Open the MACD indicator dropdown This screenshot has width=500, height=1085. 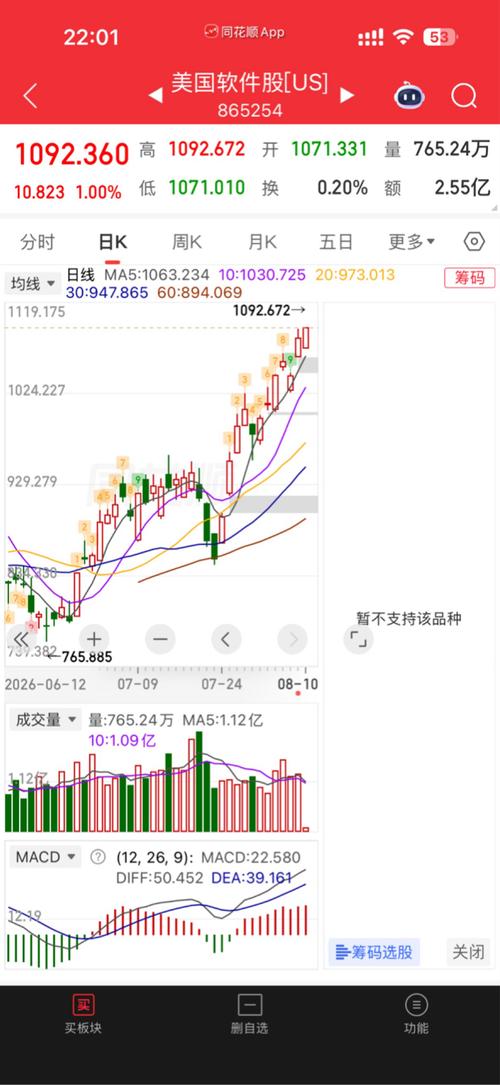pyautogui.click(x=45, y=857)
